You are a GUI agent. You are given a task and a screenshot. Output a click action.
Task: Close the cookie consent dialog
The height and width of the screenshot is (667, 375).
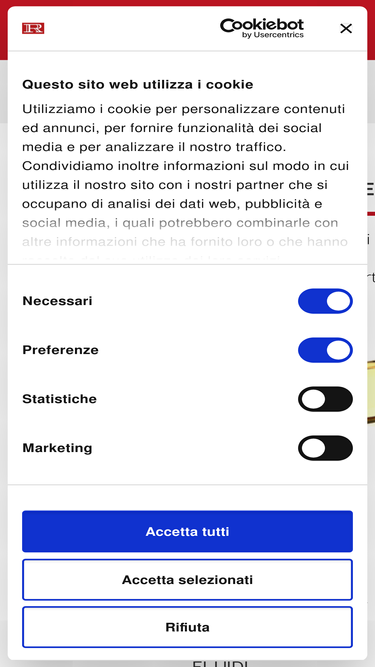coord(346,29)
